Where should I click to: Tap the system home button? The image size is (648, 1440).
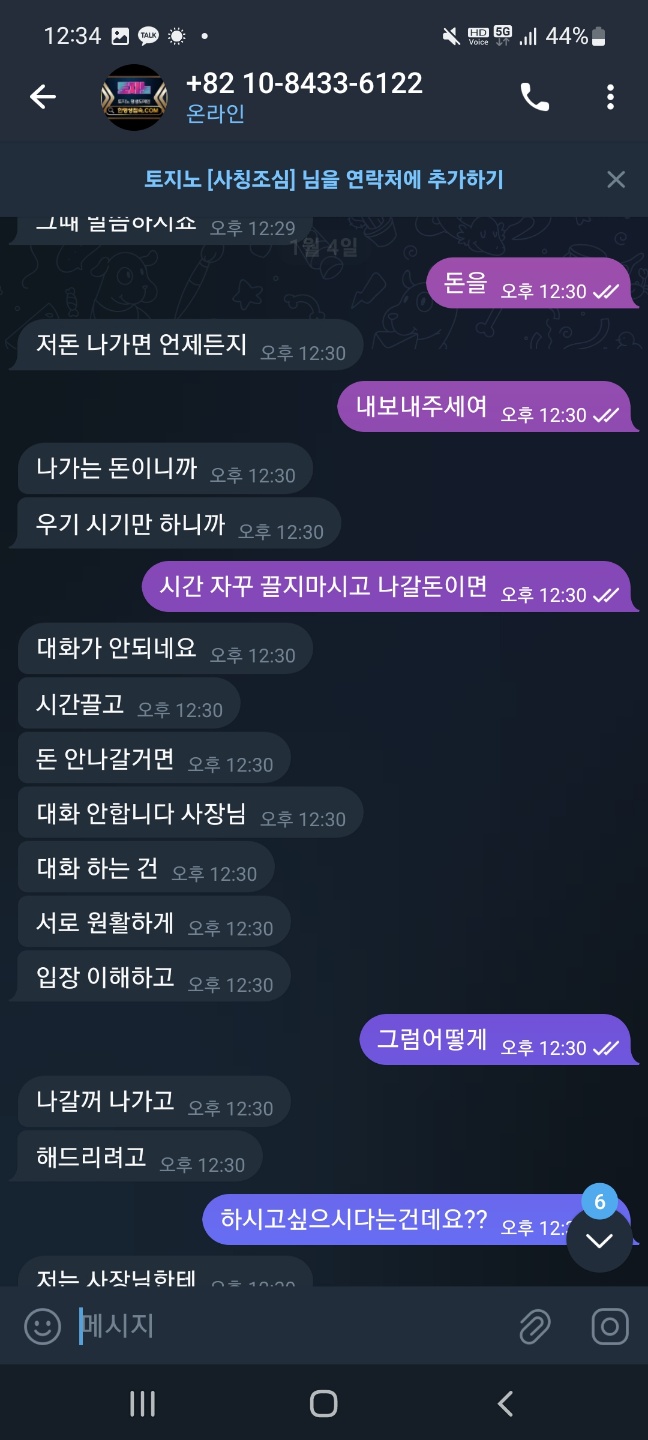[x=323, y=1403]
